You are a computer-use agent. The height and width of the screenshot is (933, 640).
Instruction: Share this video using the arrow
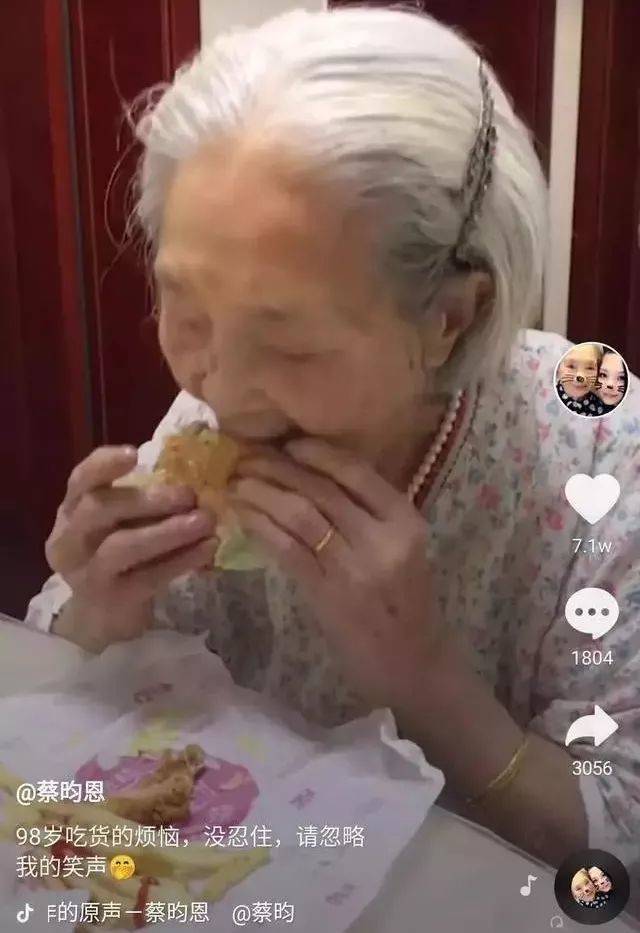point(592,727)
